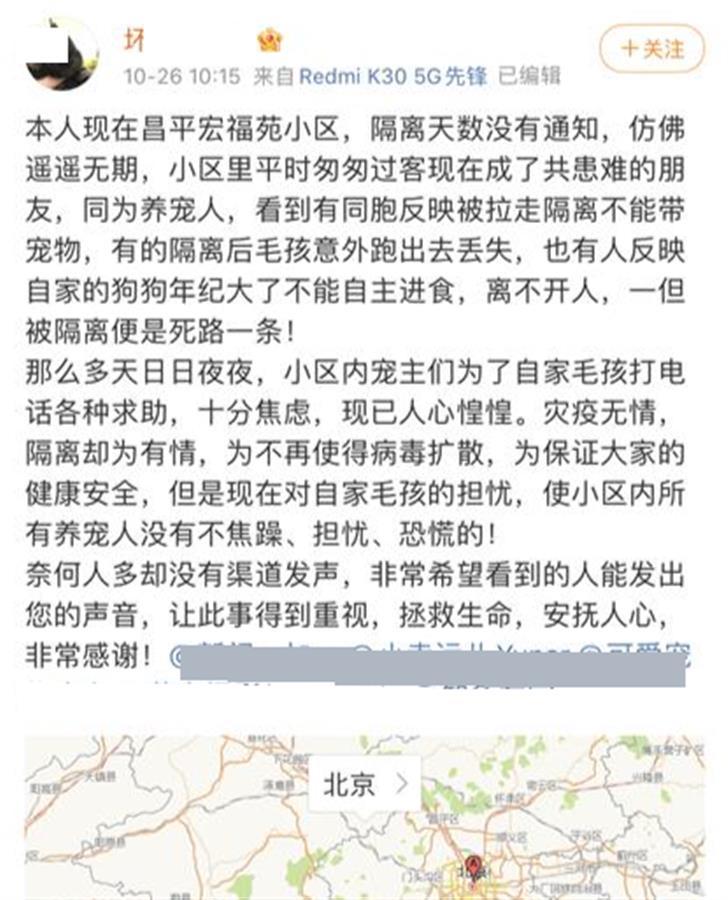The height and width of the screenshot is (900, 728).
Task: Open the poster's profile avatar
Action: click(61, 53)
